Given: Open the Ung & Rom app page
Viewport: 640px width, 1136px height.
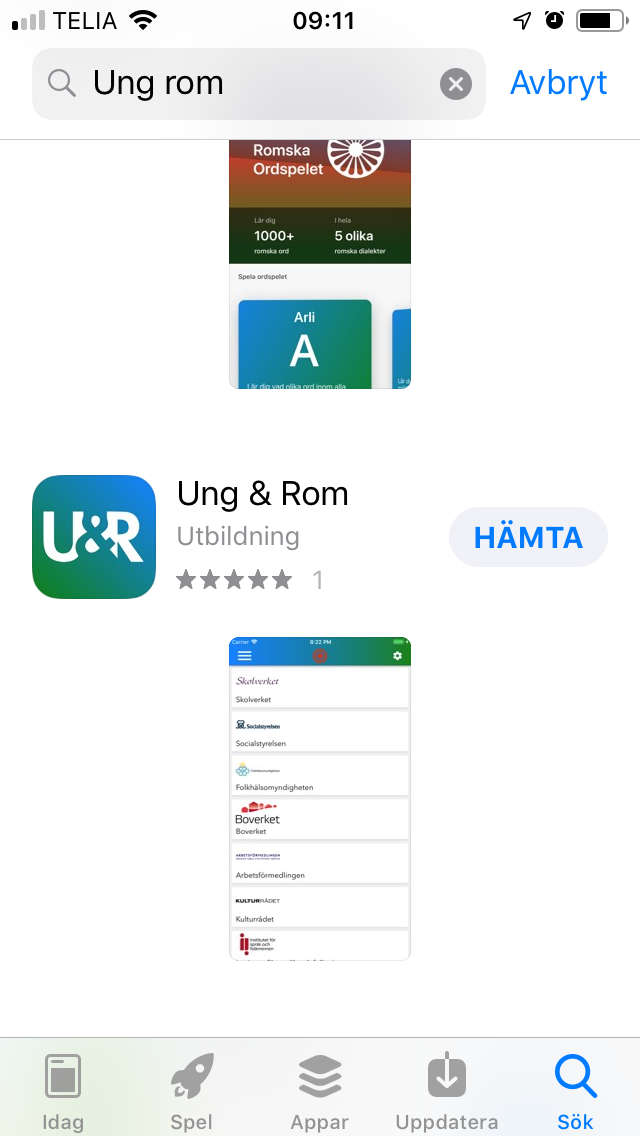Looking at the screenshot, I should point(262,495).
